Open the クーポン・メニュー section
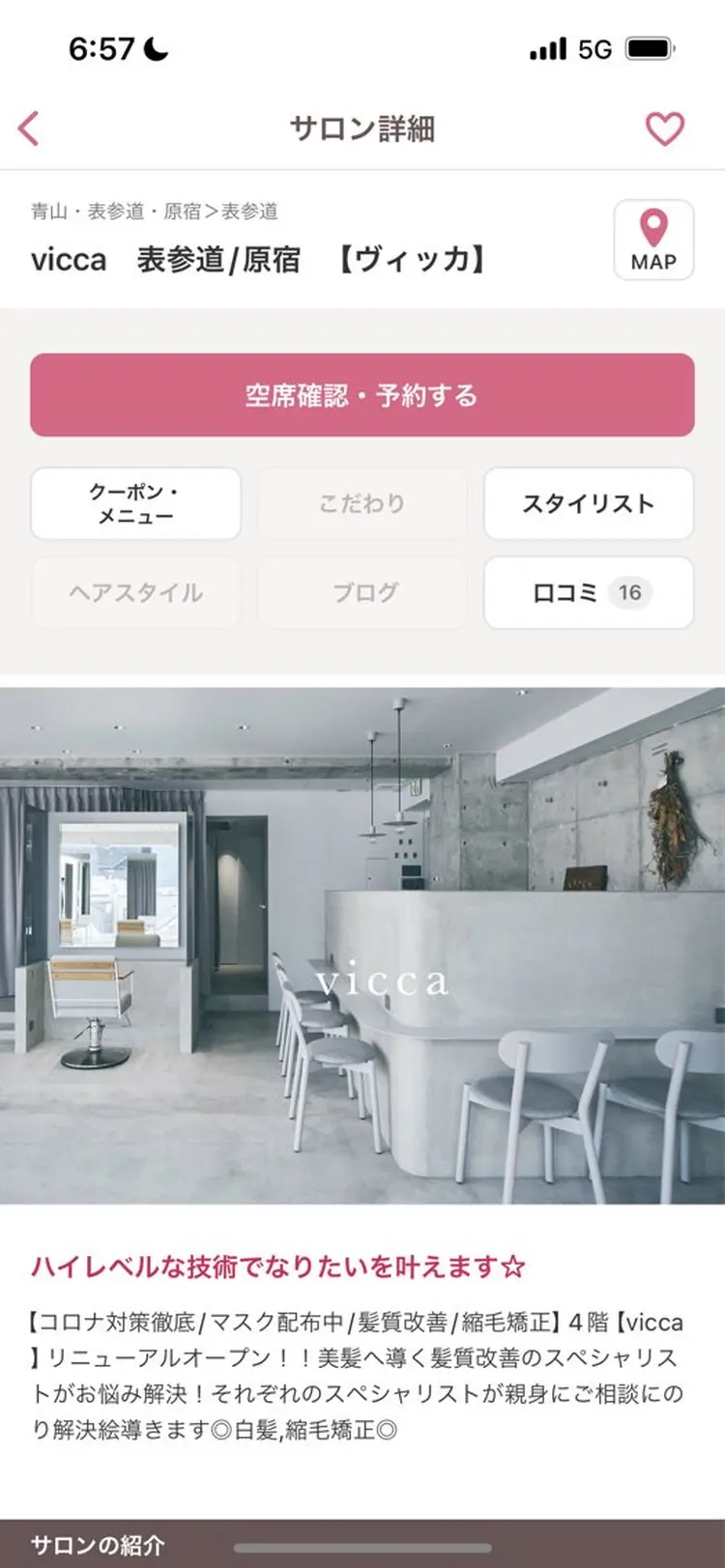Image resolution: width=725 pixels, height=1568 pixels. [135, 503]
